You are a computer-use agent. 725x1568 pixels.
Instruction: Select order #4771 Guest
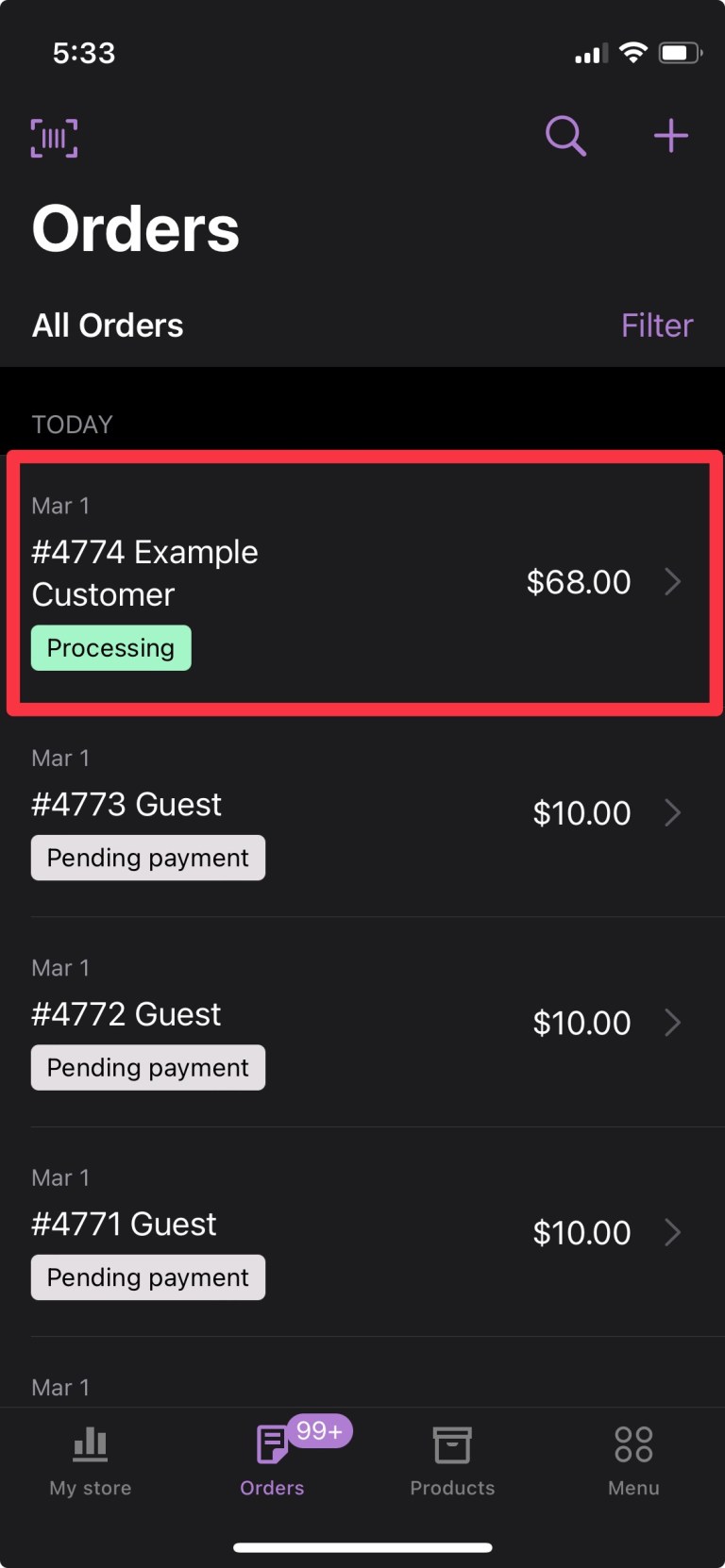tap(362, 1232)
